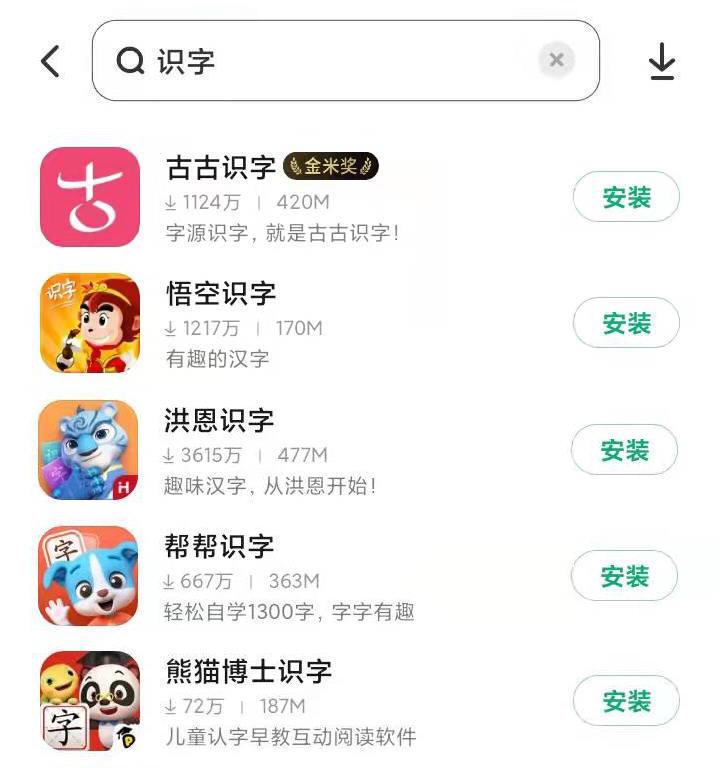View details for 帮帮识字
The width and height of the screenshot is (720, 768).
[219, 546]
